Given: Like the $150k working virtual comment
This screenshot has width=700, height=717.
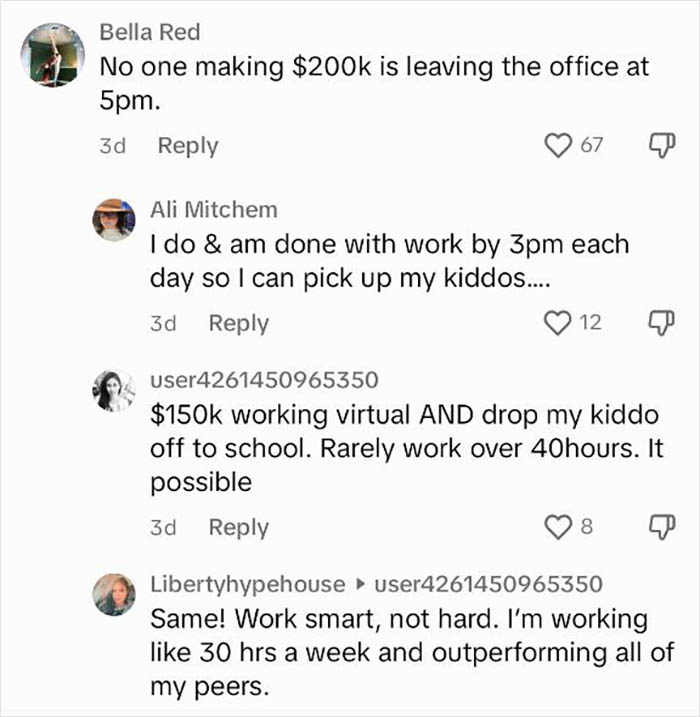Looking at the screenshot, I should tap(558, 527).
